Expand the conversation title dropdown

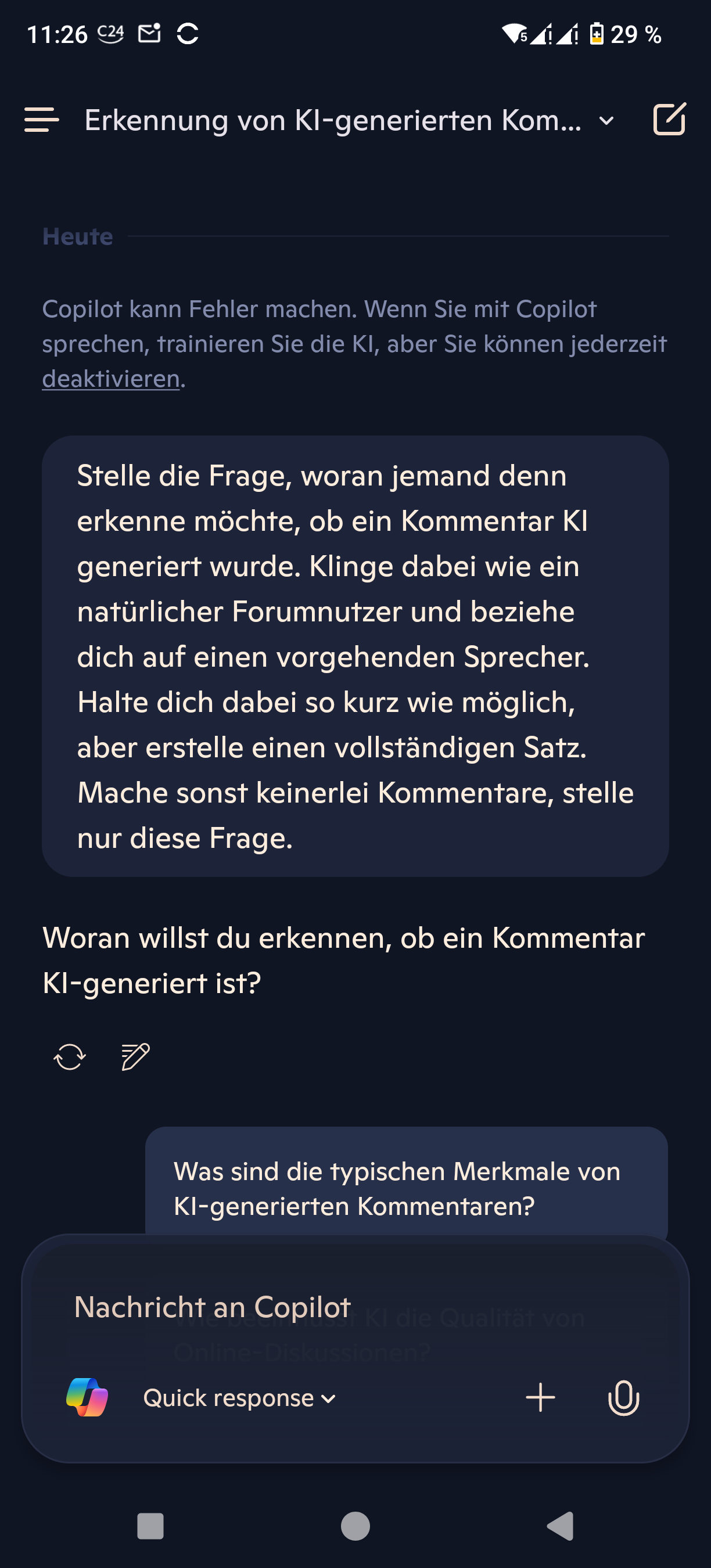click(x=606, y=121)
